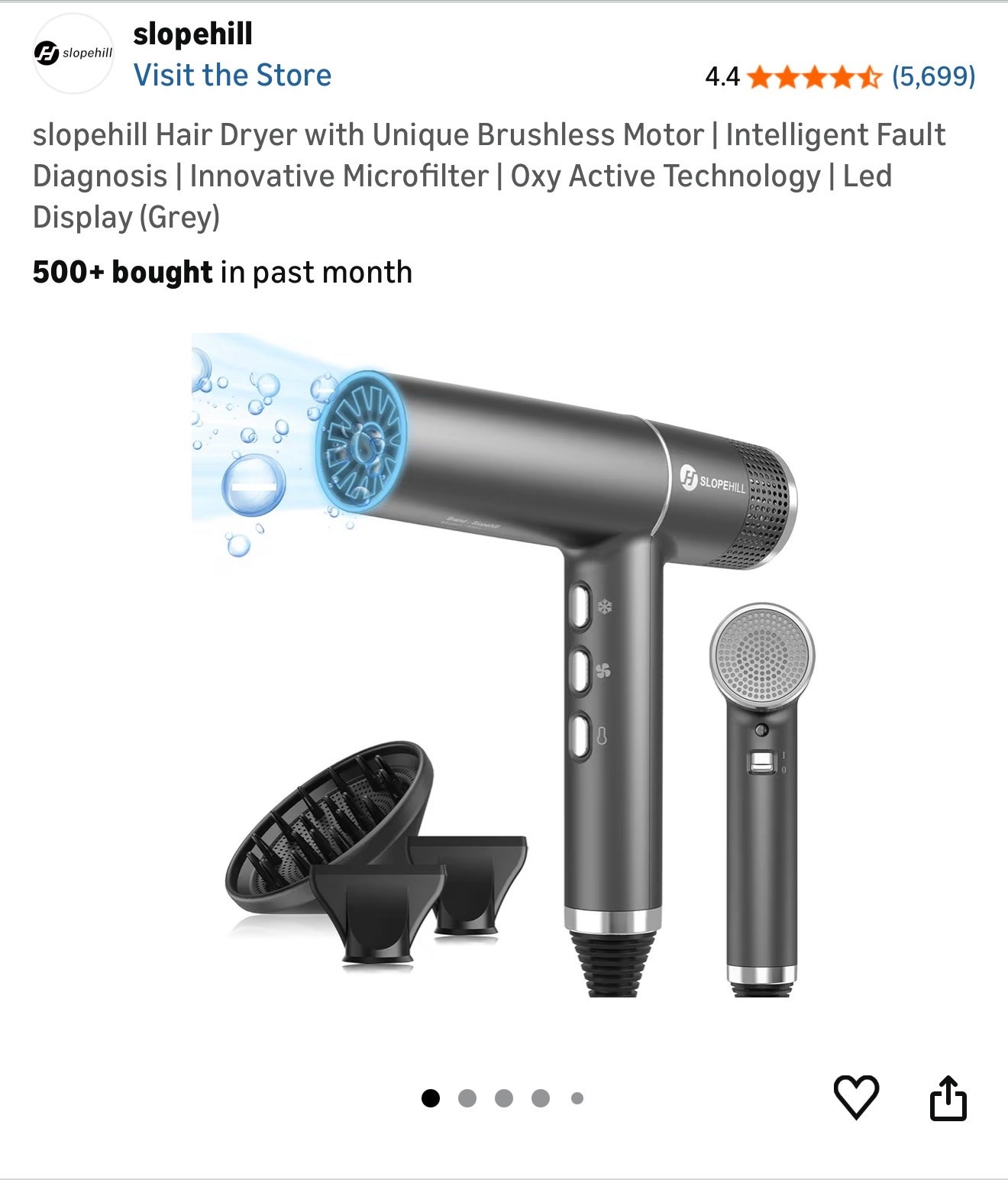Expand the full product title
This screenshot has height=1180, width=1008.
point(489,176)
